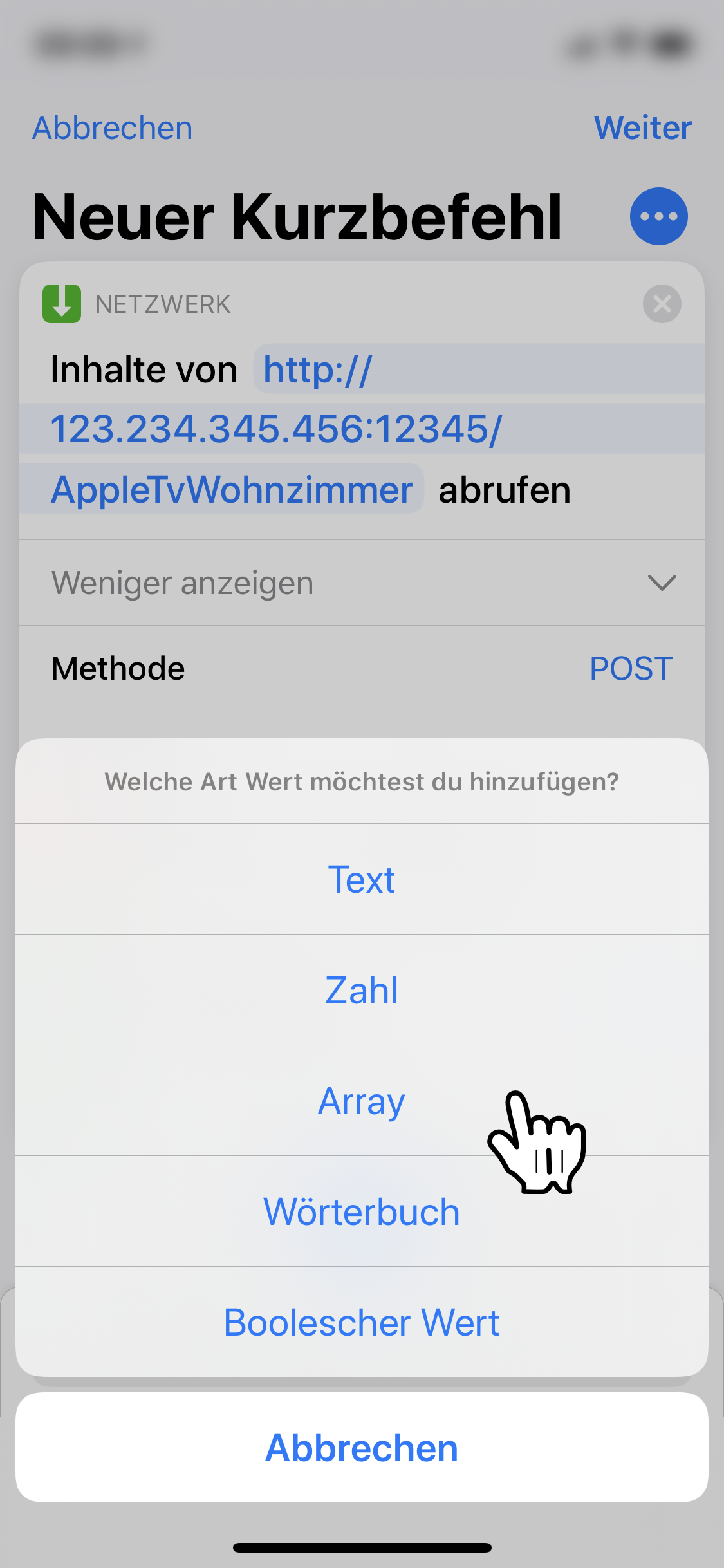Screen dimensions: 724x1568
Task: Select Wörterbuch as the value type
Action: (x=362, y=1212)
